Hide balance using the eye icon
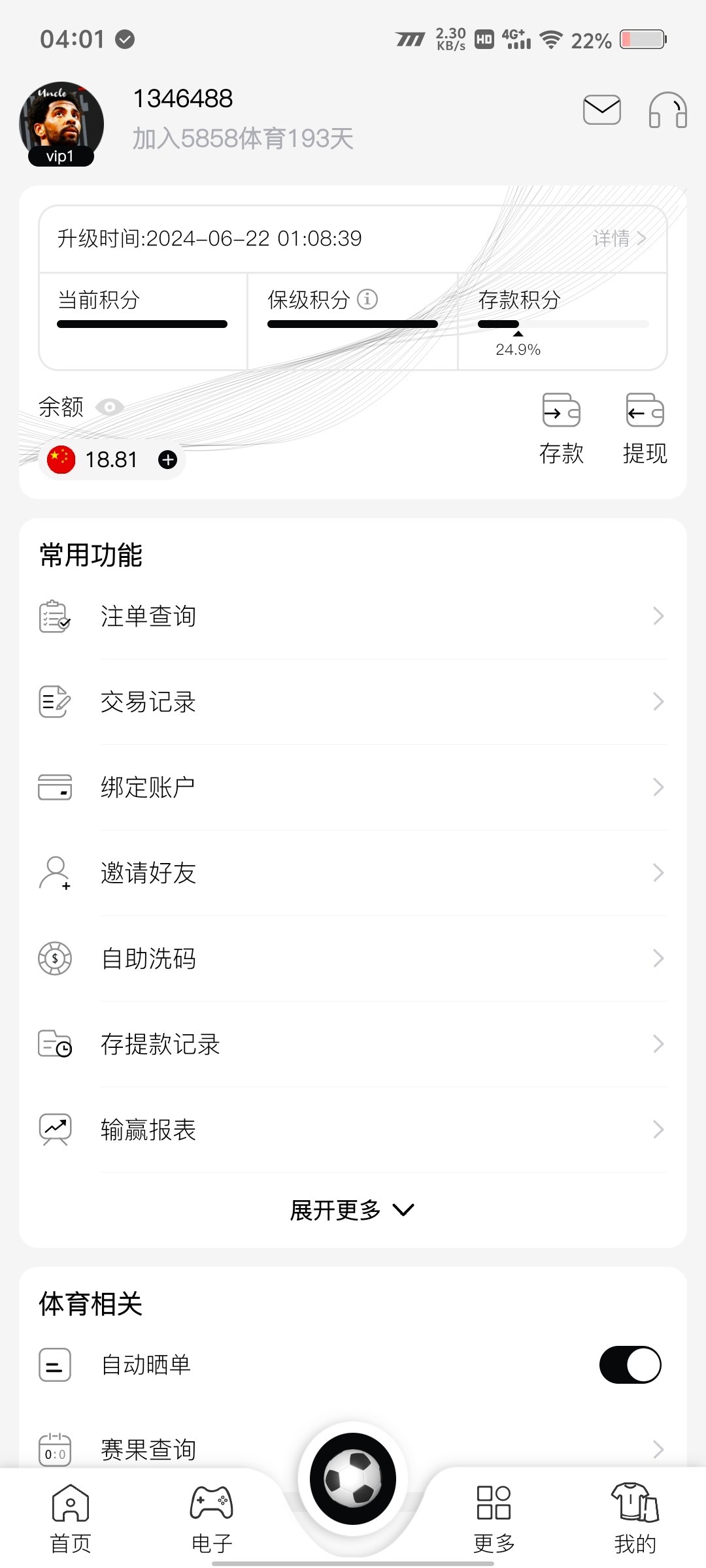This screenshot has height=1568, width=706. [109, 406]
